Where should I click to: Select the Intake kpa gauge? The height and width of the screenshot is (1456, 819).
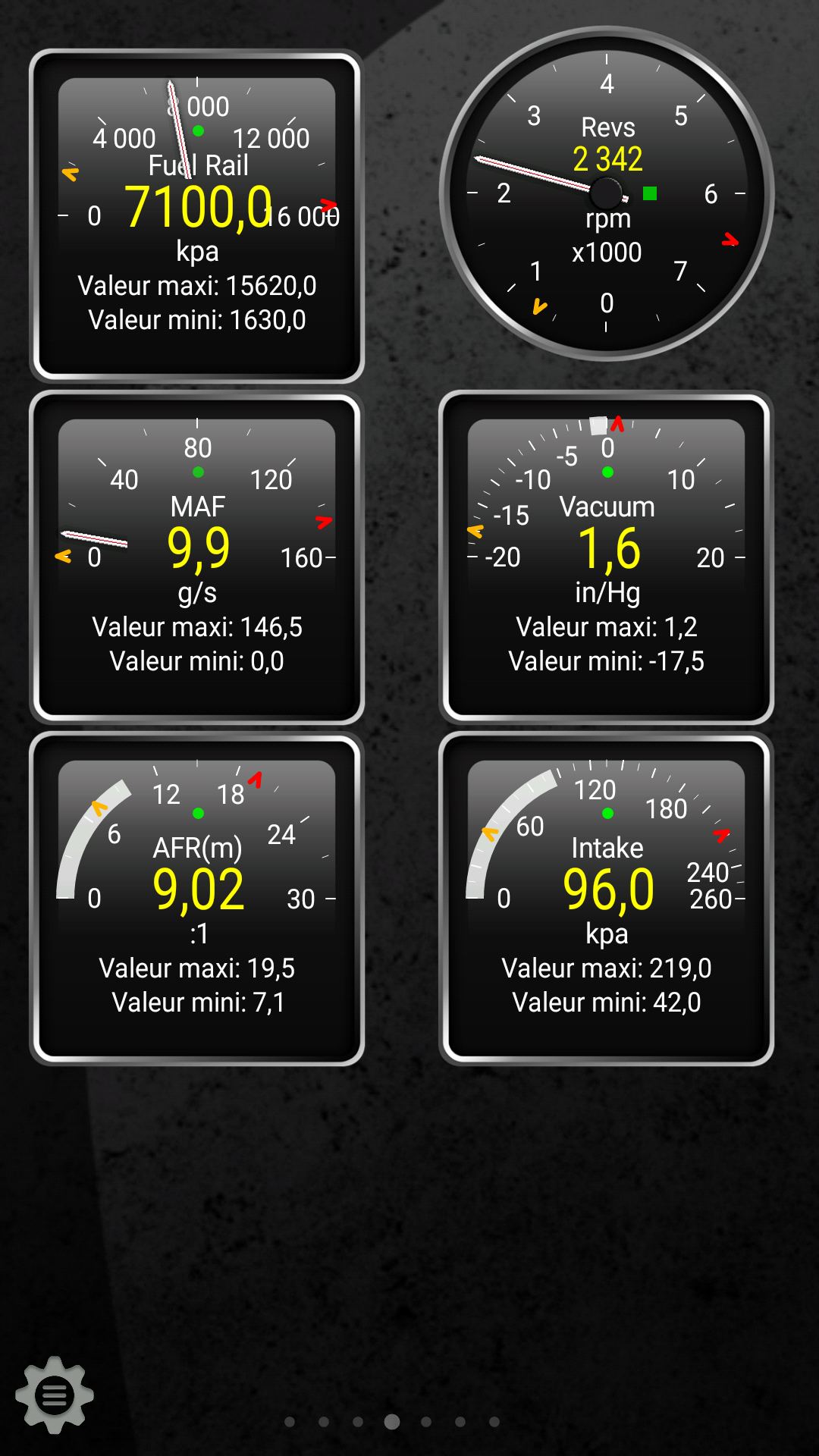pos(607,899)
